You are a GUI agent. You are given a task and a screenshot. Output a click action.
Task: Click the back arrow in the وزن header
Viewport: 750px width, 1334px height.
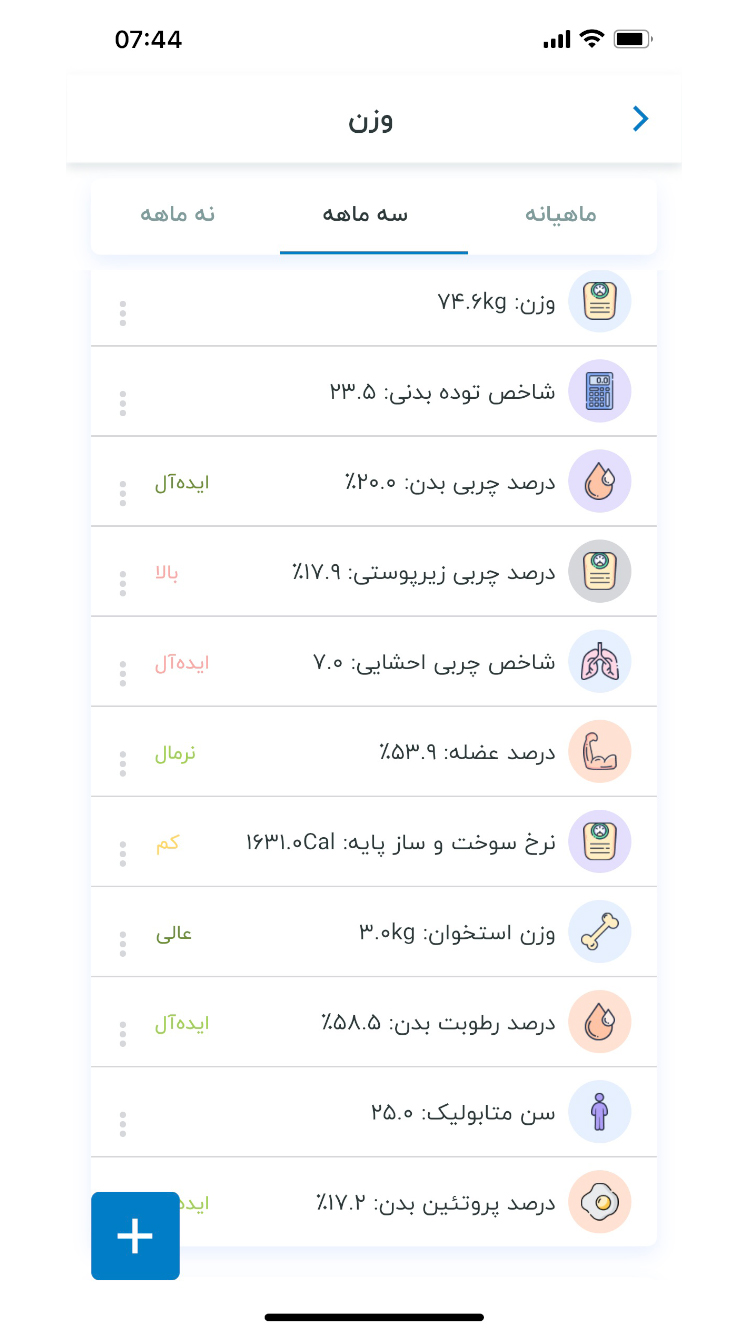pyautogui.click(x=640, y=119)
